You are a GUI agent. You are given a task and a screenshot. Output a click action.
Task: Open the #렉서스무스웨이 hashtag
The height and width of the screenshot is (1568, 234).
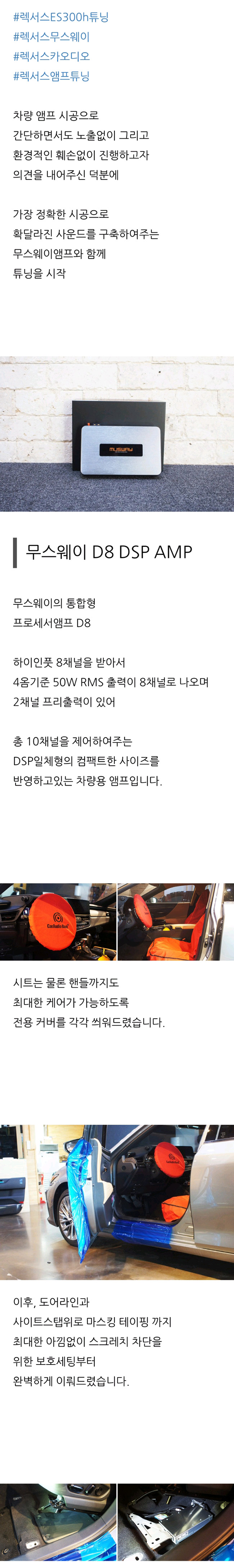click(x=51, y=36)
